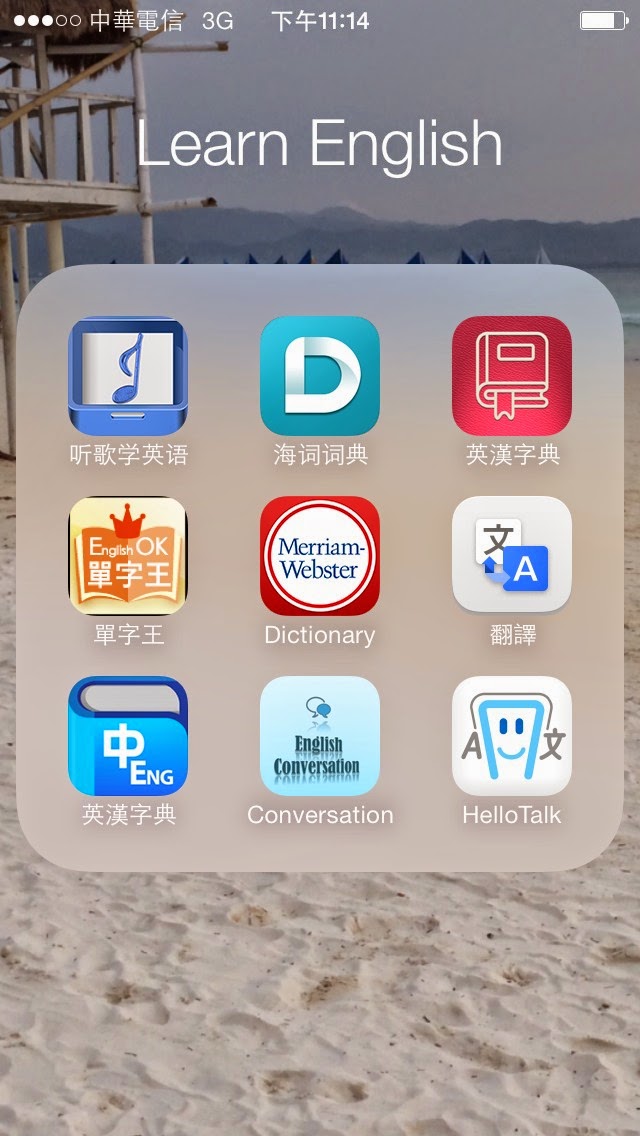Open the red 英漢字典 book app
Screen dimensions: 640x1136
(x=512, y=376)
